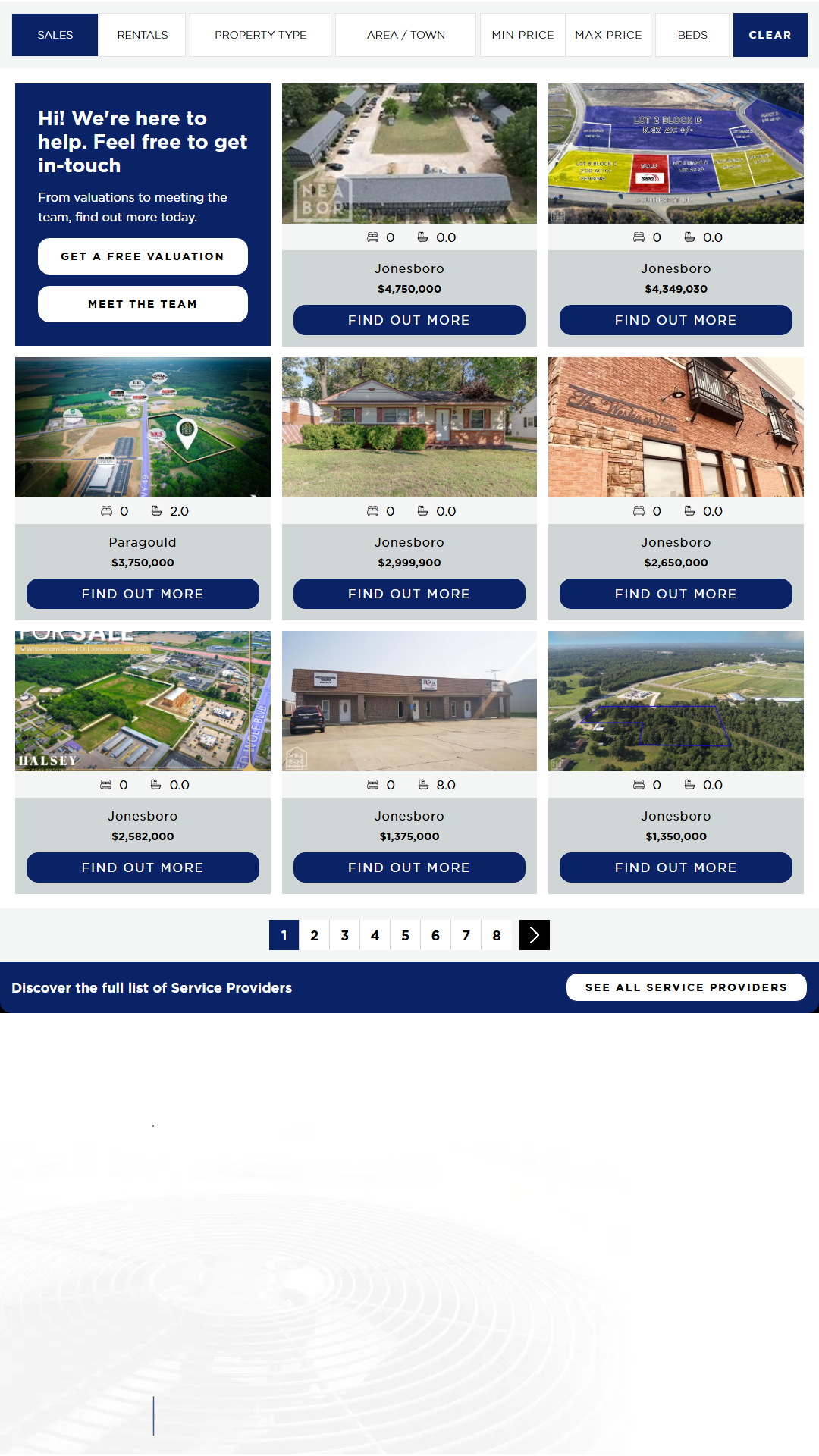Clear all search filters

point(770,35)
